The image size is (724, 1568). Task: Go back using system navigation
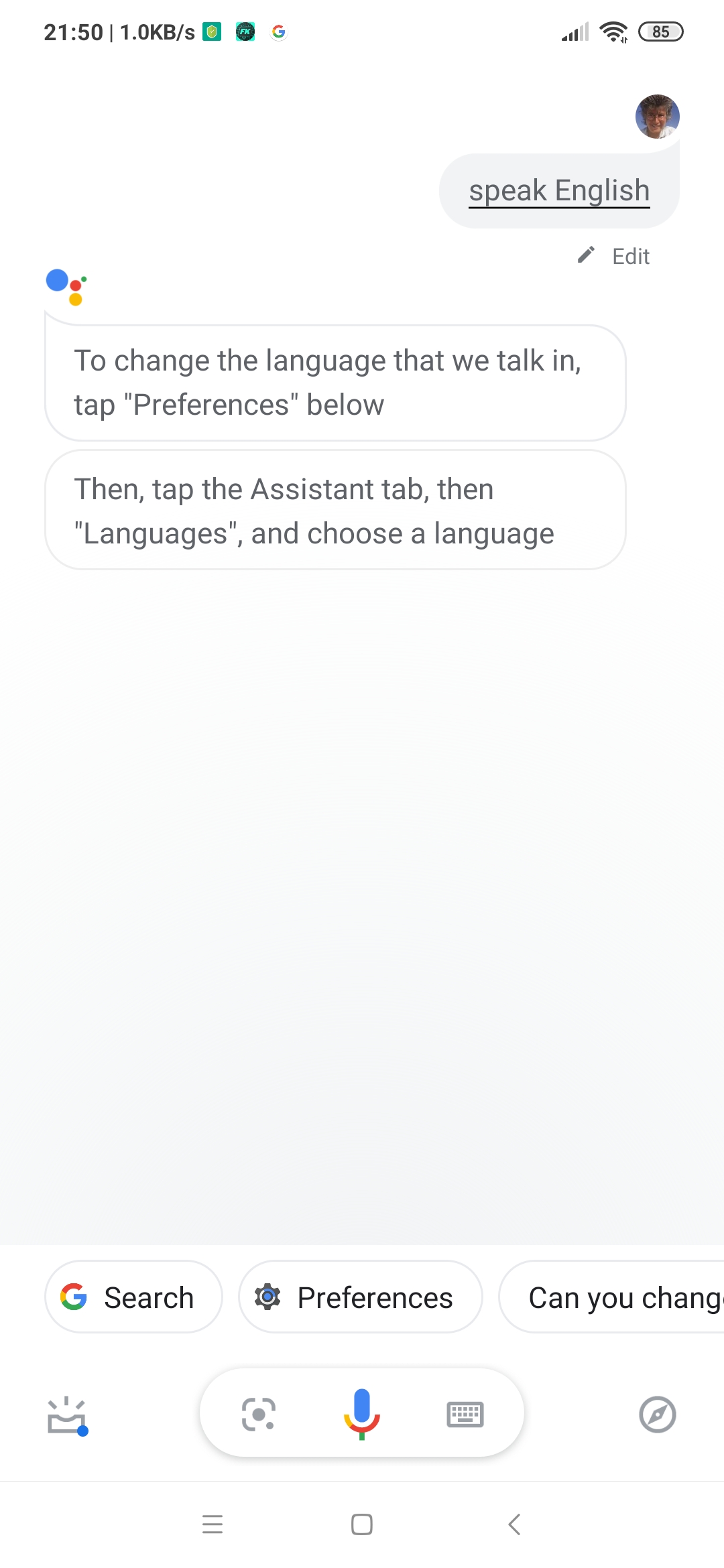514,1524
